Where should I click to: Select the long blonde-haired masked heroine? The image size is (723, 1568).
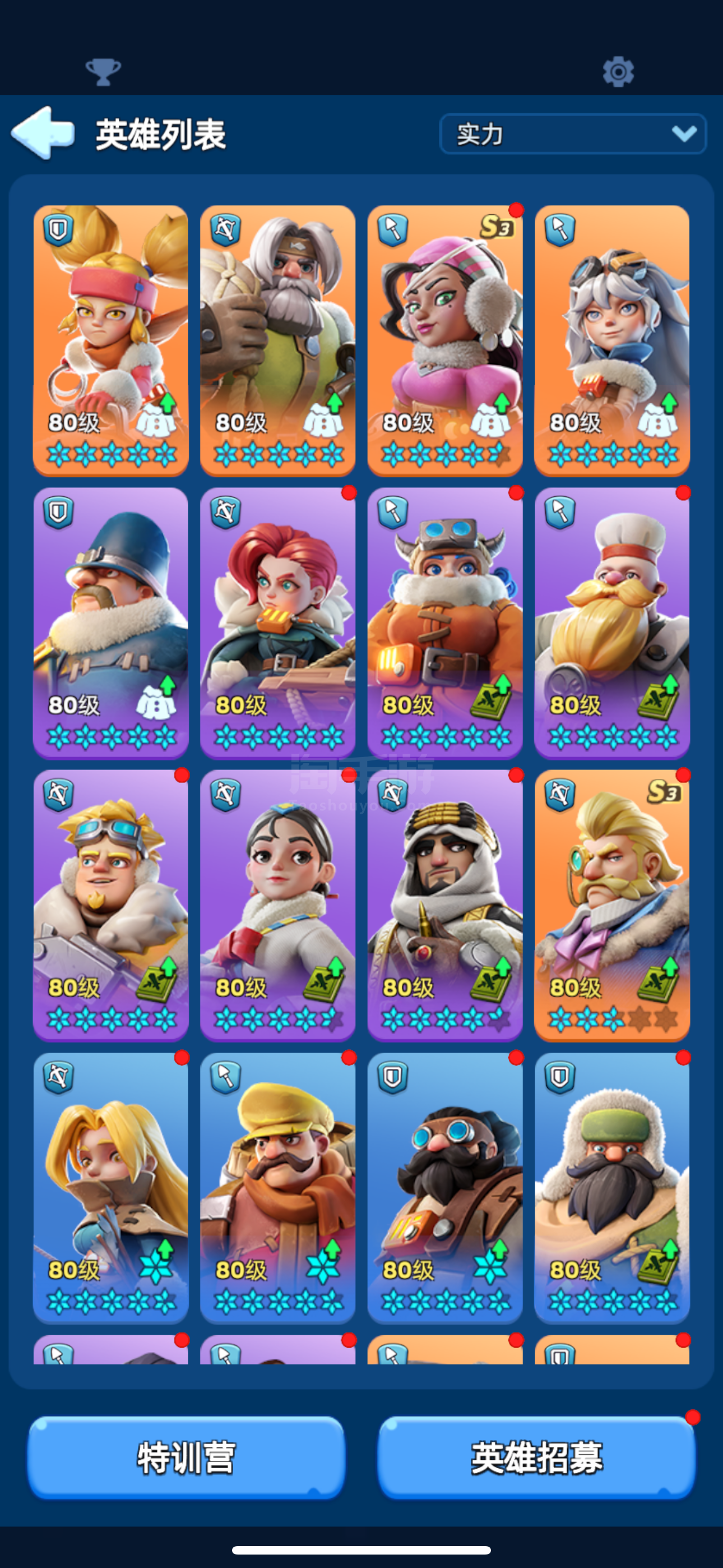click(x=111, y=1188)
